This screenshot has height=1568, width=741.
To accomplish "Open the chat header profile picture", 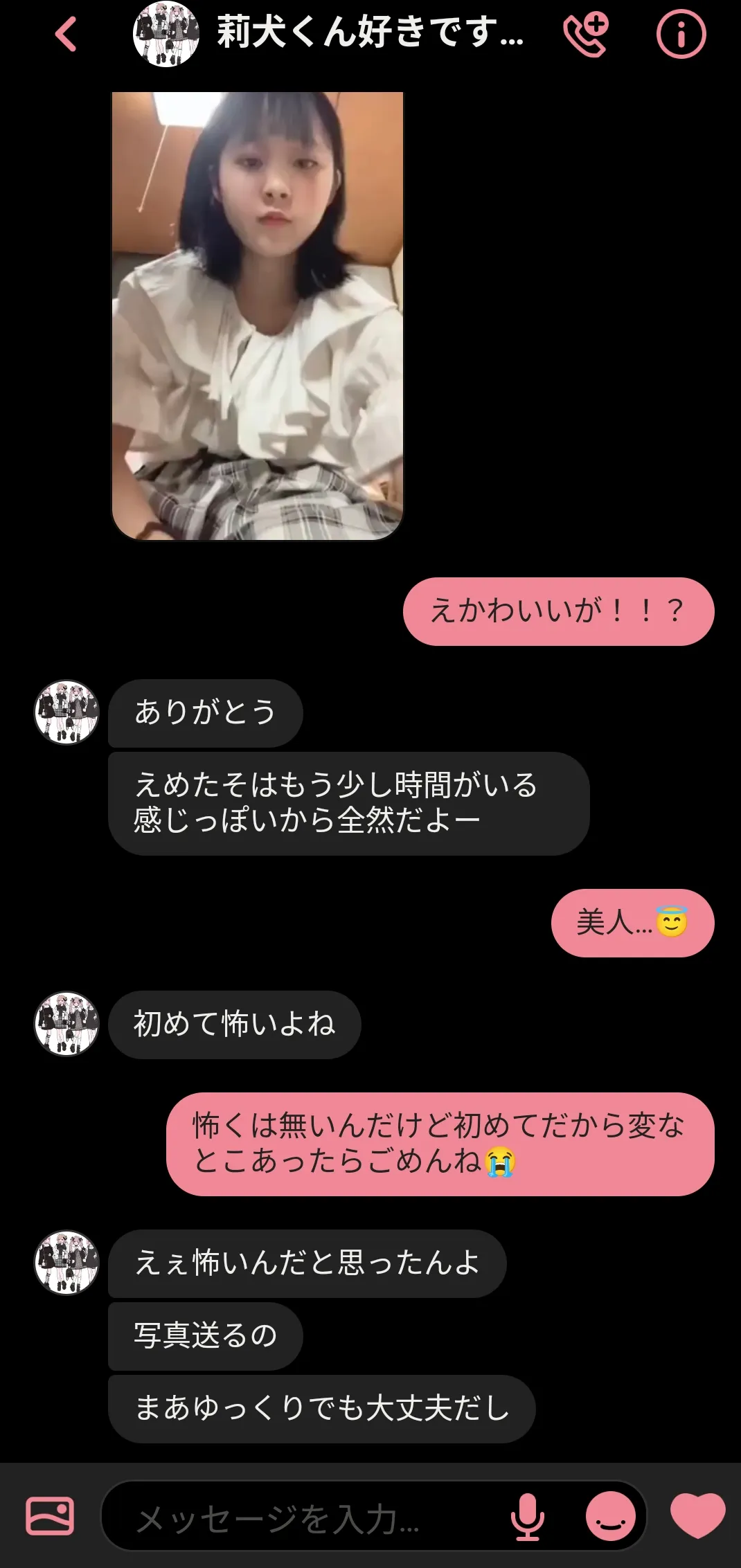I will point(166,34).
